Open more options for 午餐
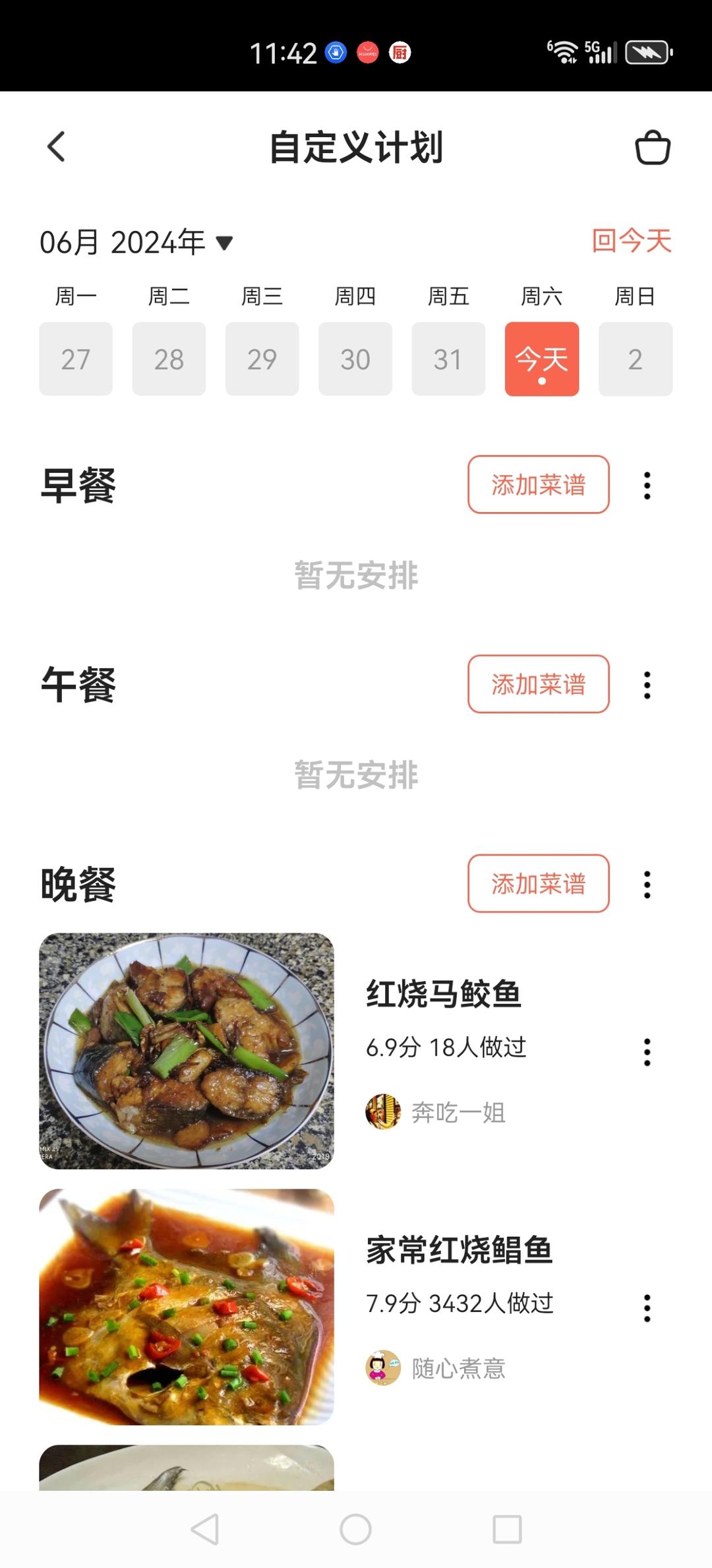 (x=647, y=685)
